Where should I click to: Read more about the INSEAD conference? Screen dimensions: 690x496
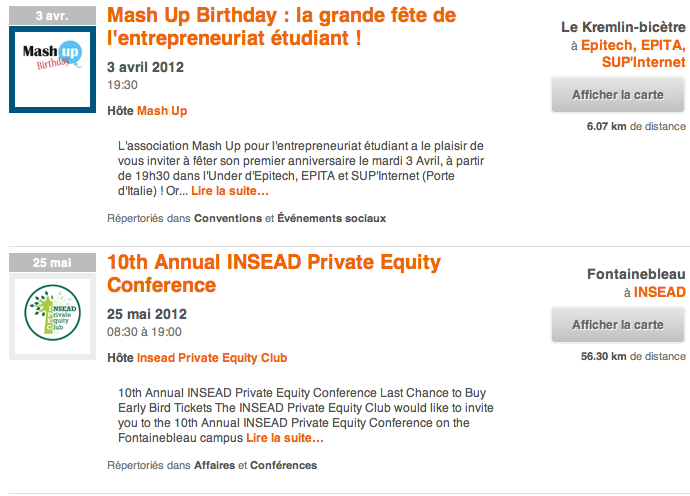point(285,438)
